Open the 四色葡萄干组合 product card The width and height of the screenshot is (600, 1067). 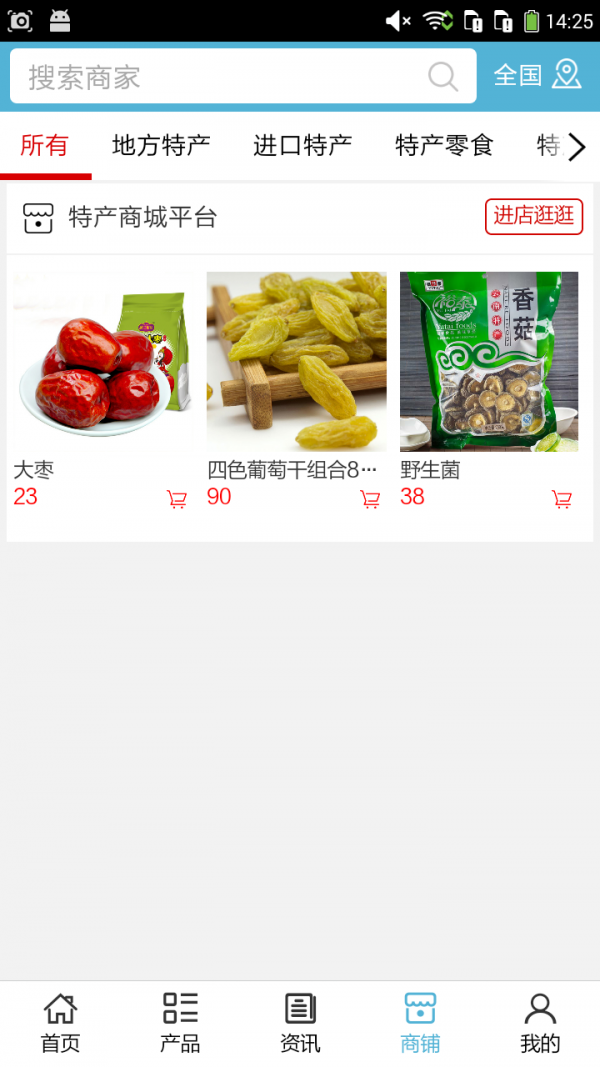[296, 362]
